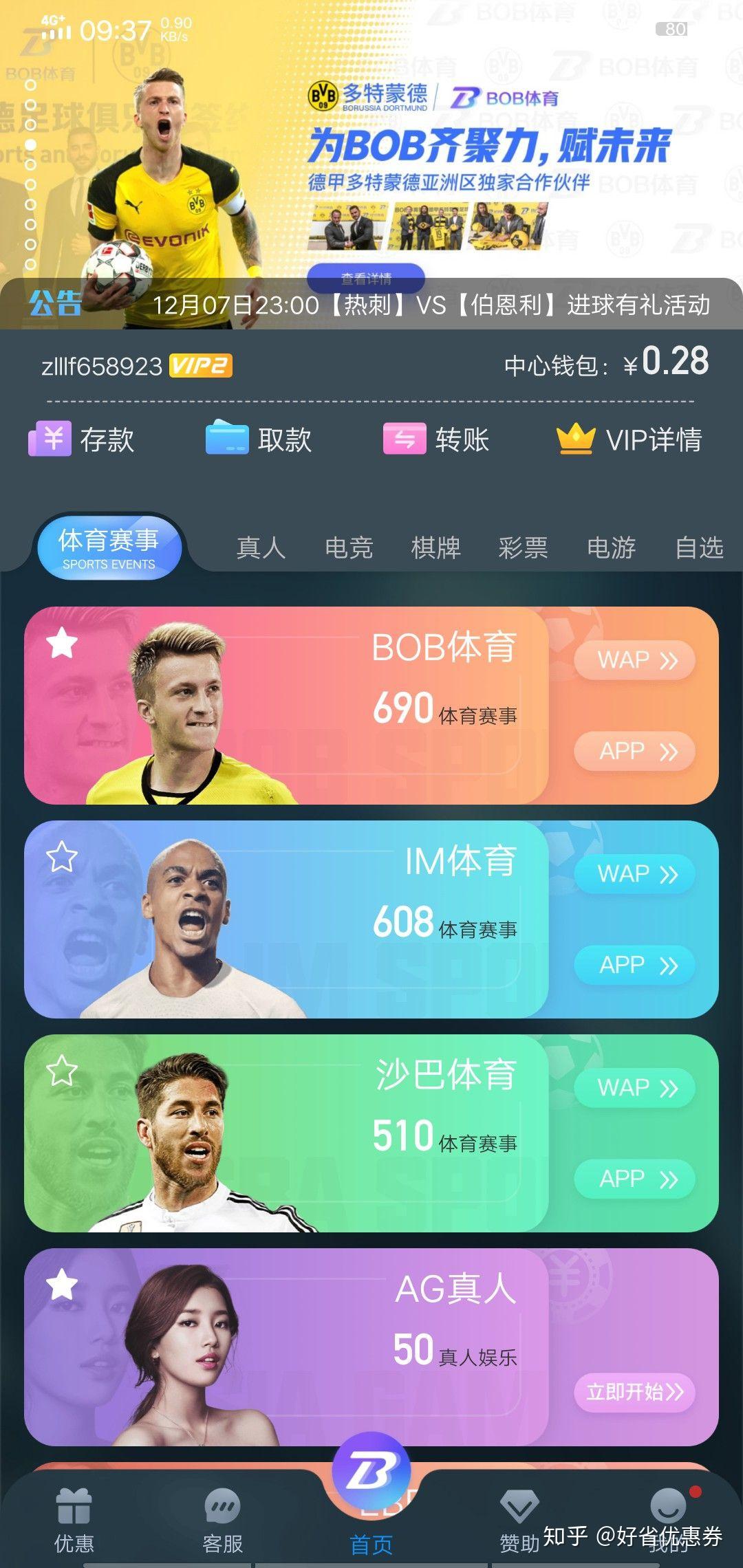This screenshot has width=743, height=1568.
Task: Switch to the 真人 category tab
Action: point(261,547)
